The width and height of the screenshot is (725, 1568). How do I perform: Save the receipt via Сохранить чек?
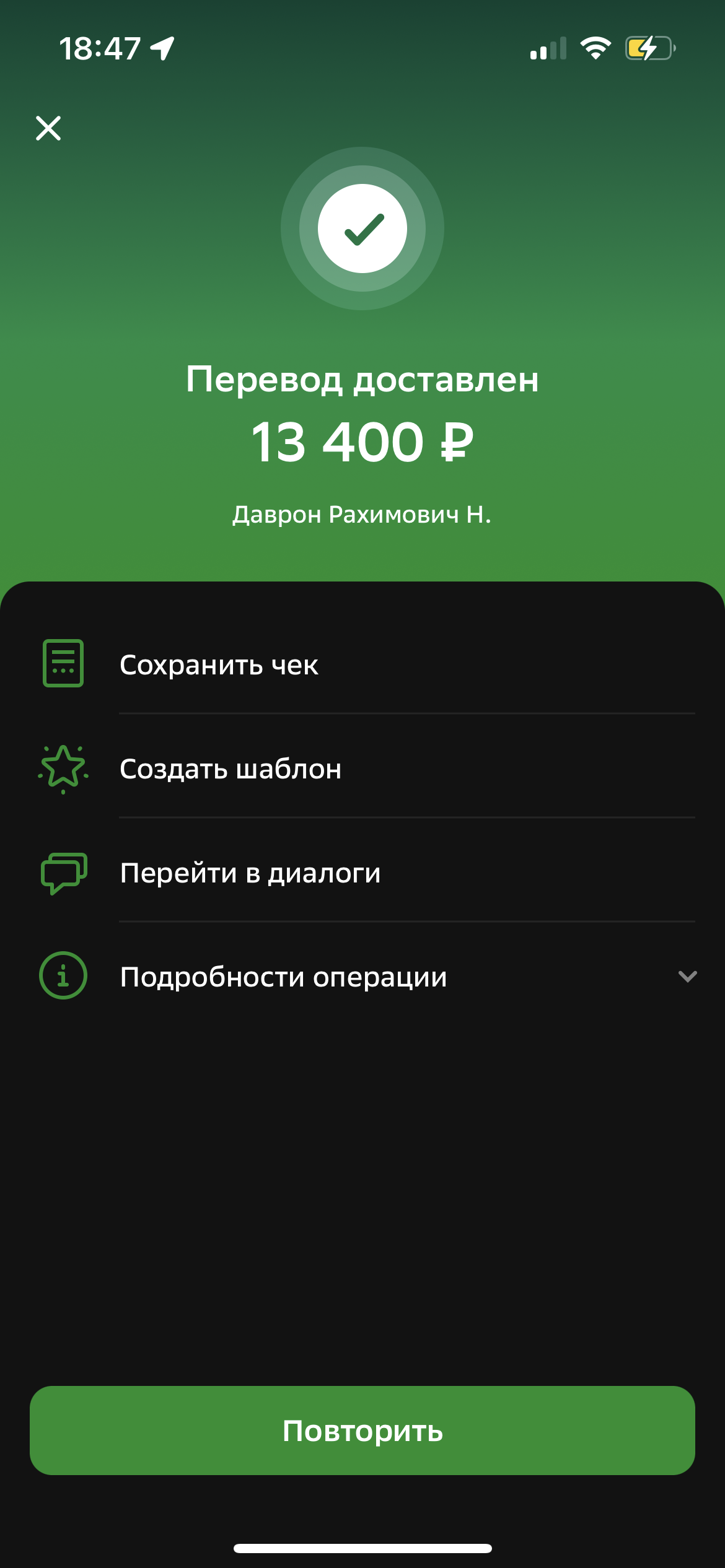[219, 664]
